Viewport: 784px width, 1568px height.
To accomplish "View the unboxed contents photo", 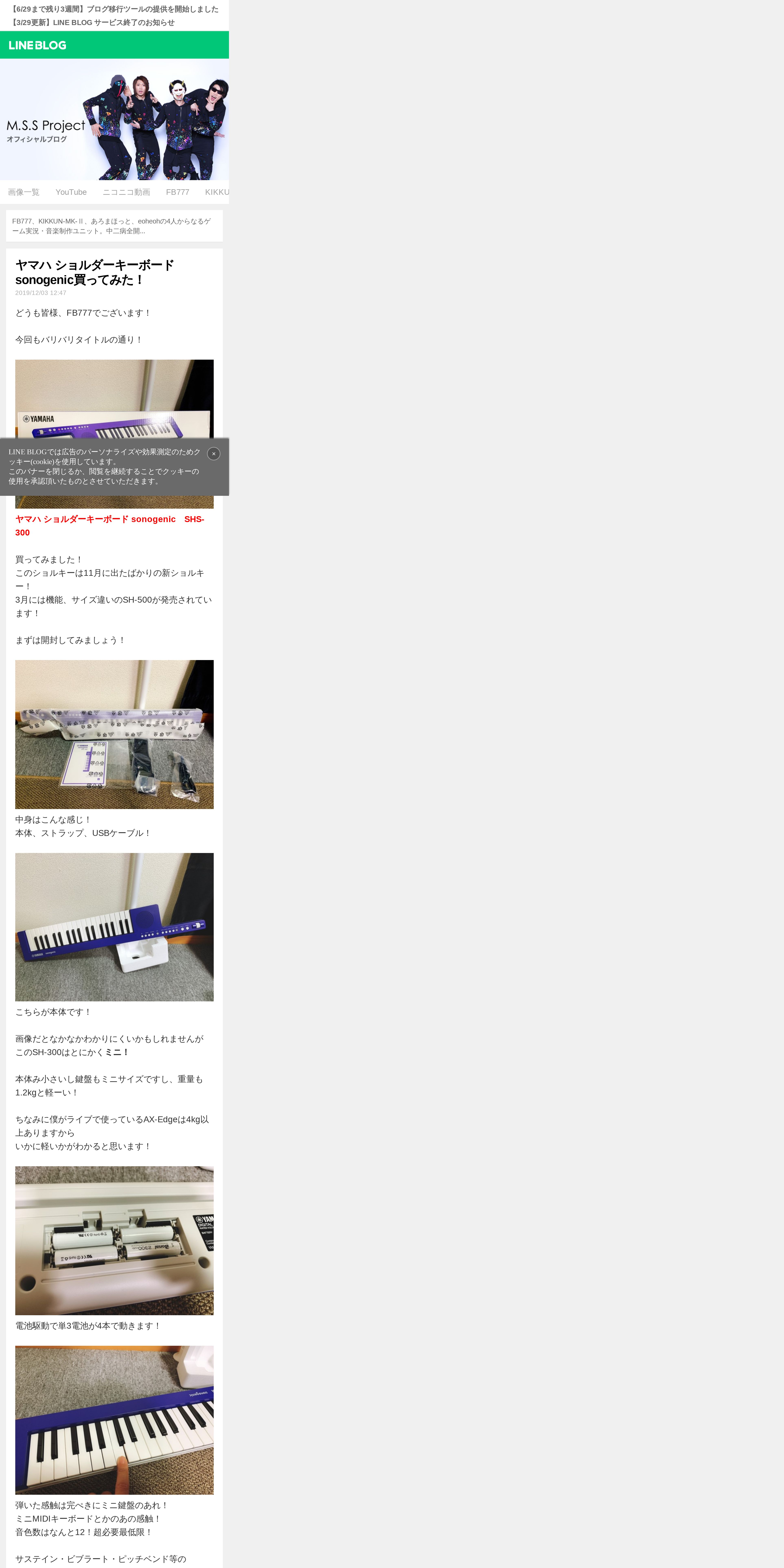I will tap(114, 734).
